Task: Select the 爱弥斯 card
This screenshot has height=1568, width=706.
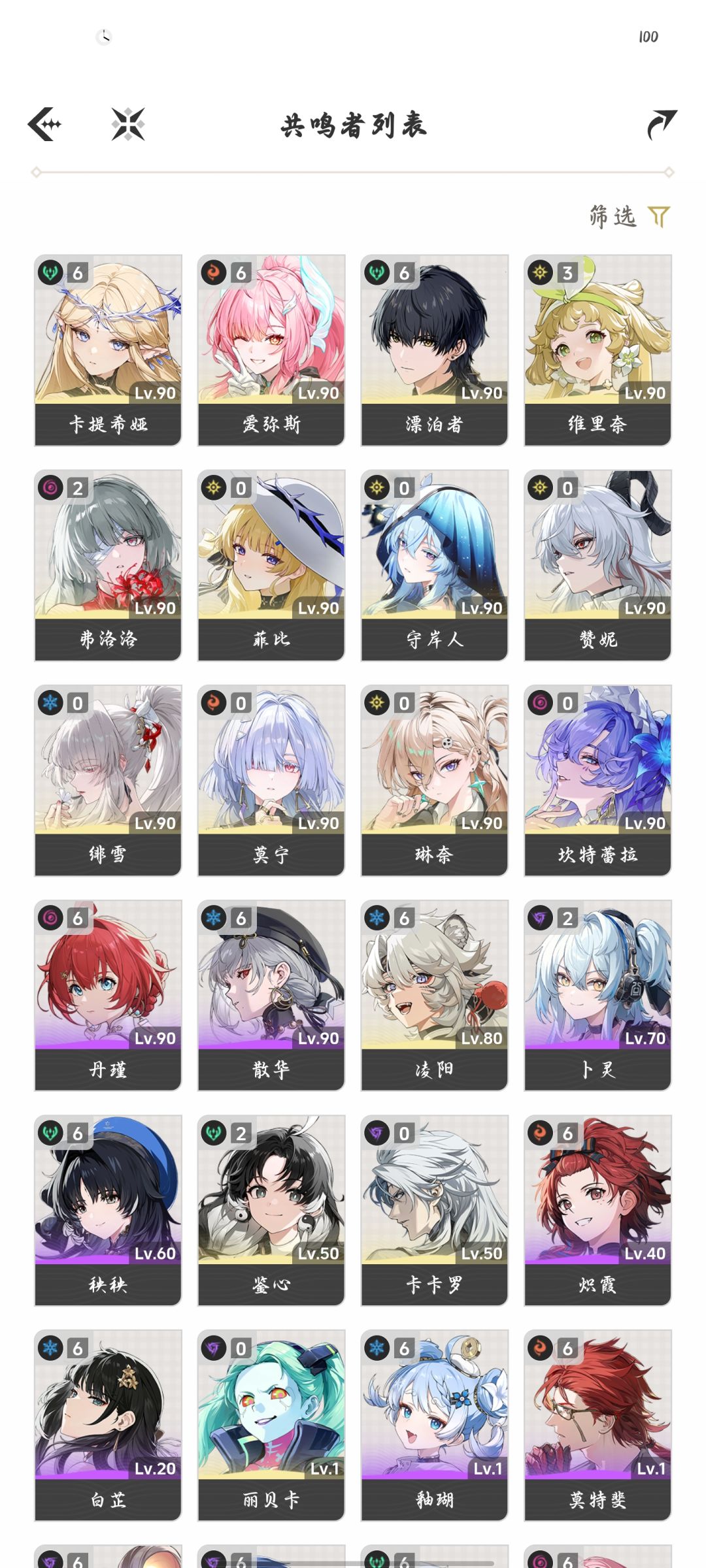Action: [271, 350]
